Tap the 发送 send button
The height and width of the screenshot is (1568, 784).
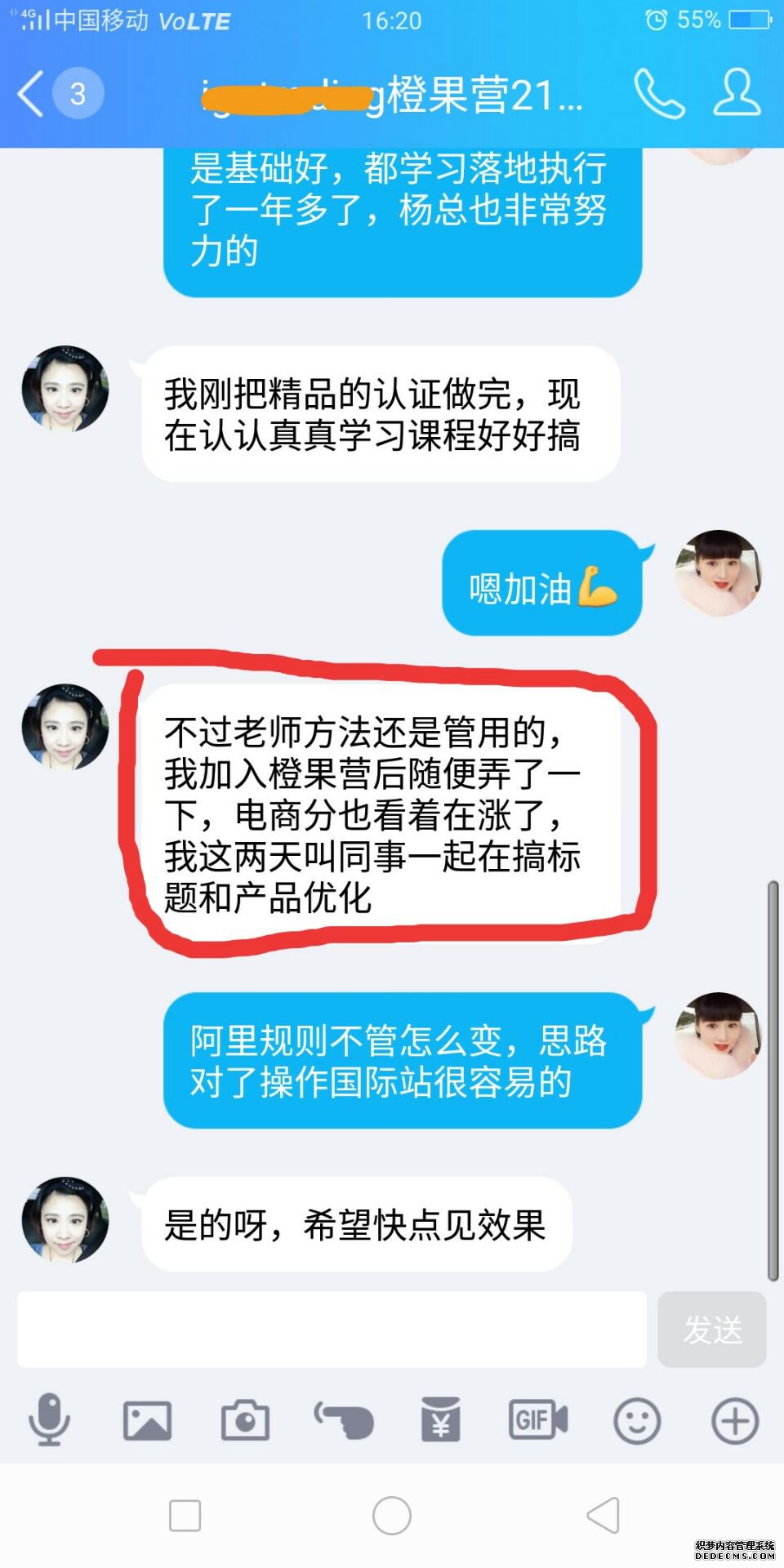pyautogui.click(x=712, y=1330)
